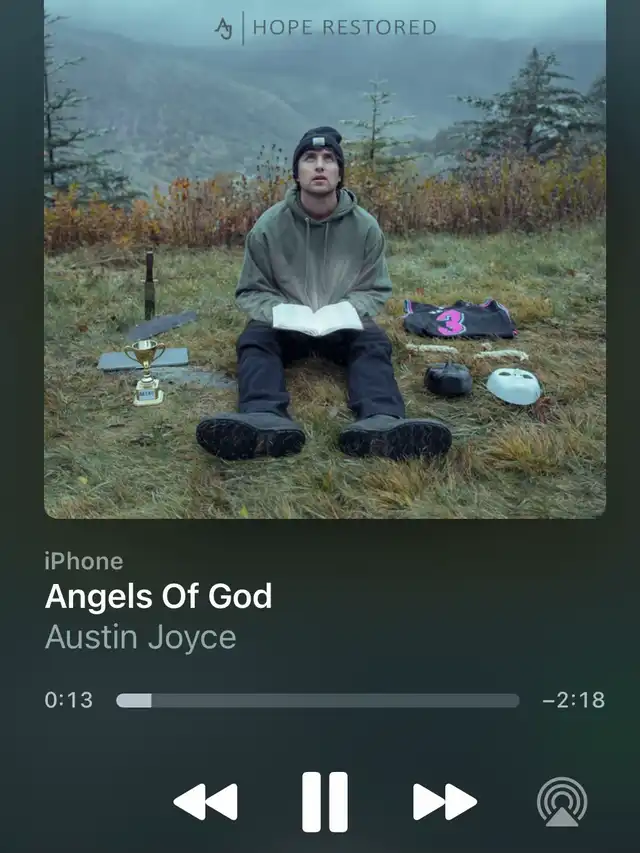Tap the playback progress bar
The height and width of the screenshot is (853, 640).
coord(317,701)
